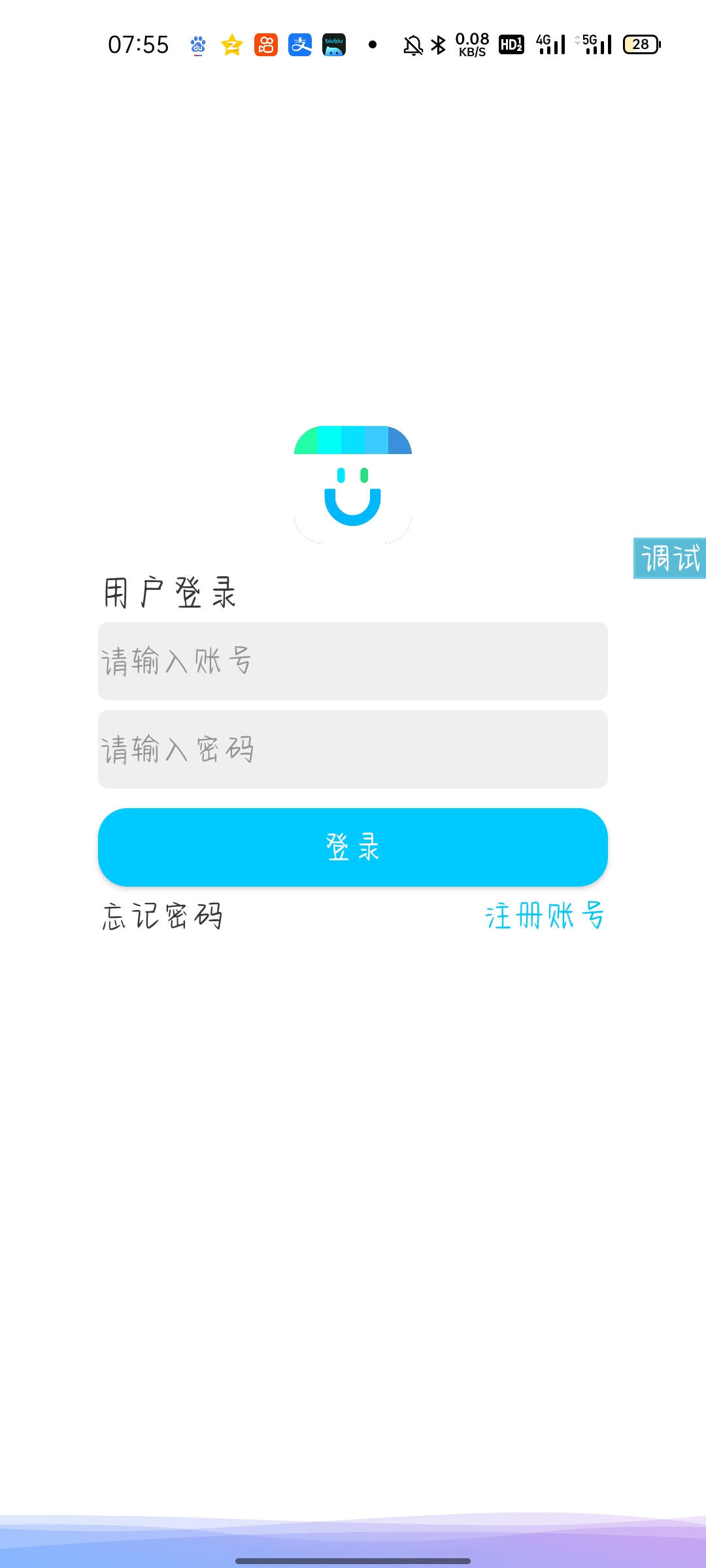Tap the 登录 login button

353,847
